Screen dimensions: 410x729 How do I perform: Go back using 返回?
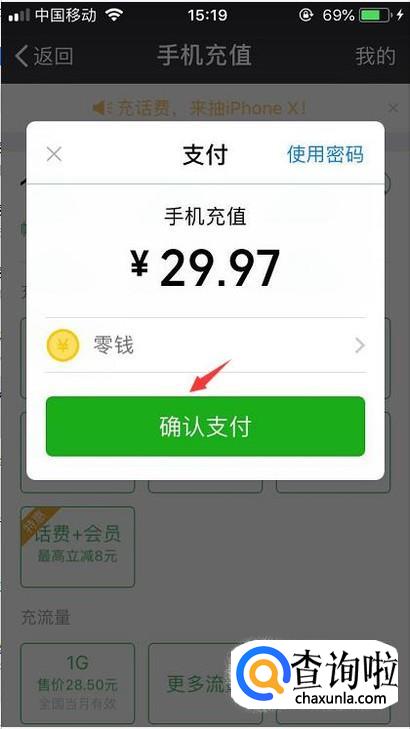44,56
